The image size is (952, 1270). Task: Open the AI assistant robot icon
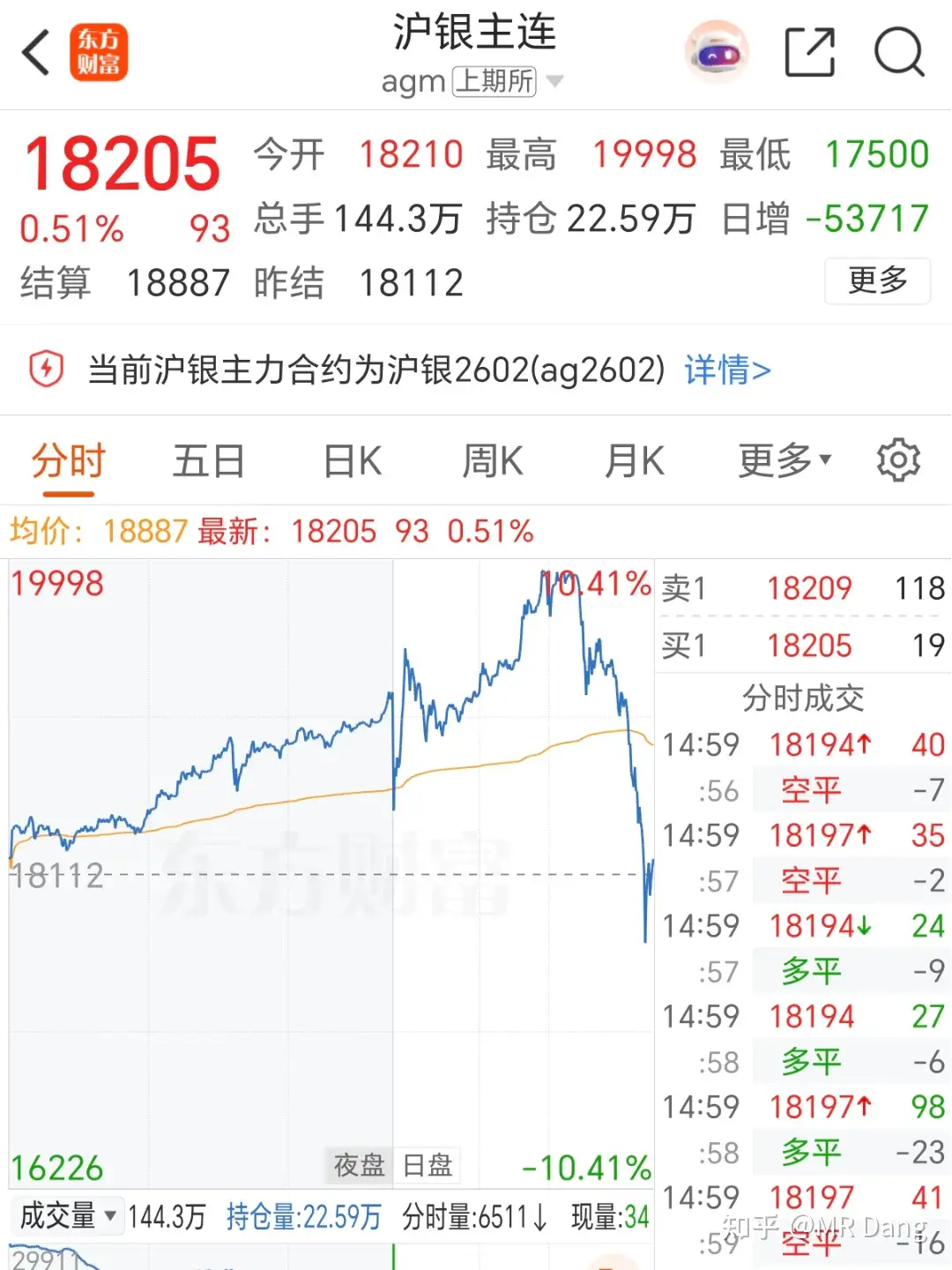coord(717,53)
